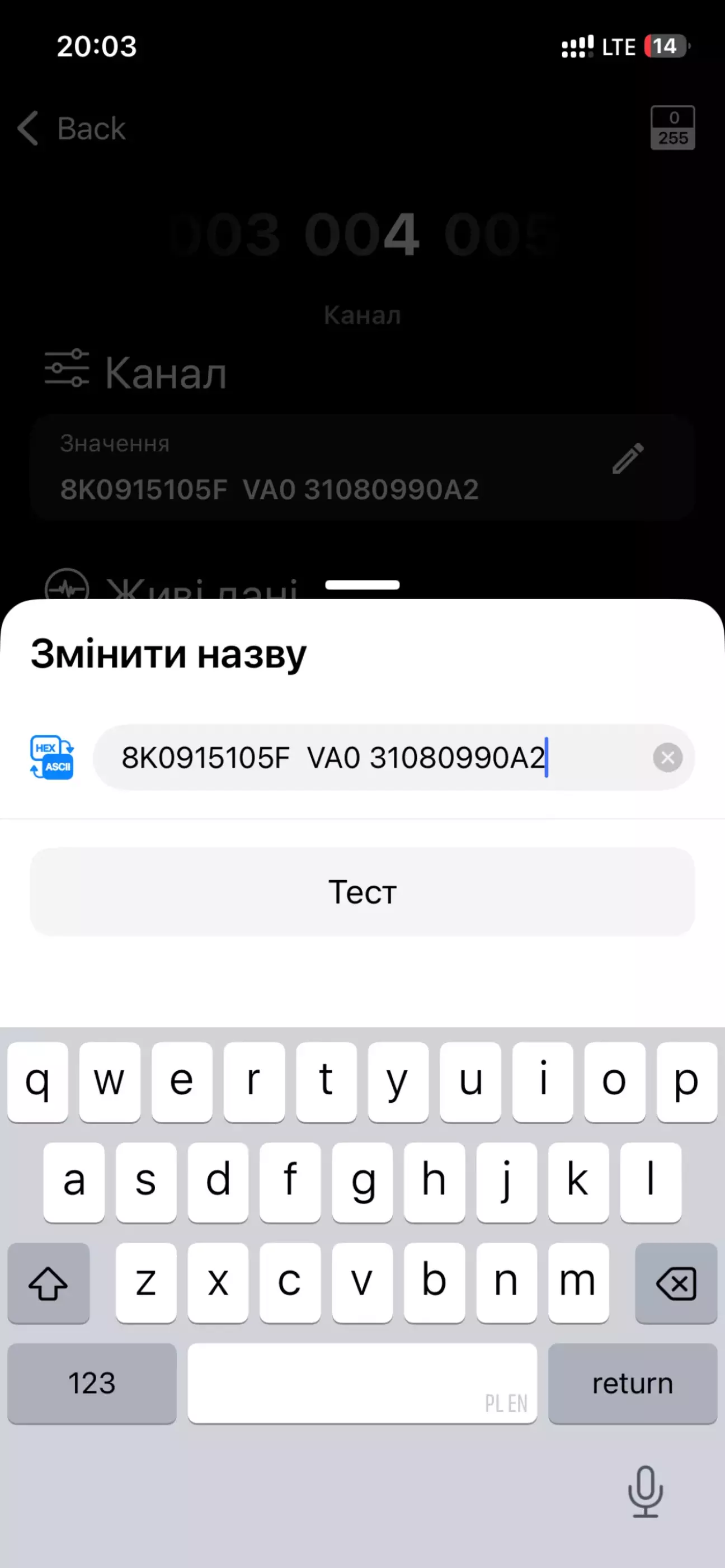This screenshot has height=1568, width=725.
Task: Toggle the HEX/ASCII conversion icon
Action: [51, 757]
